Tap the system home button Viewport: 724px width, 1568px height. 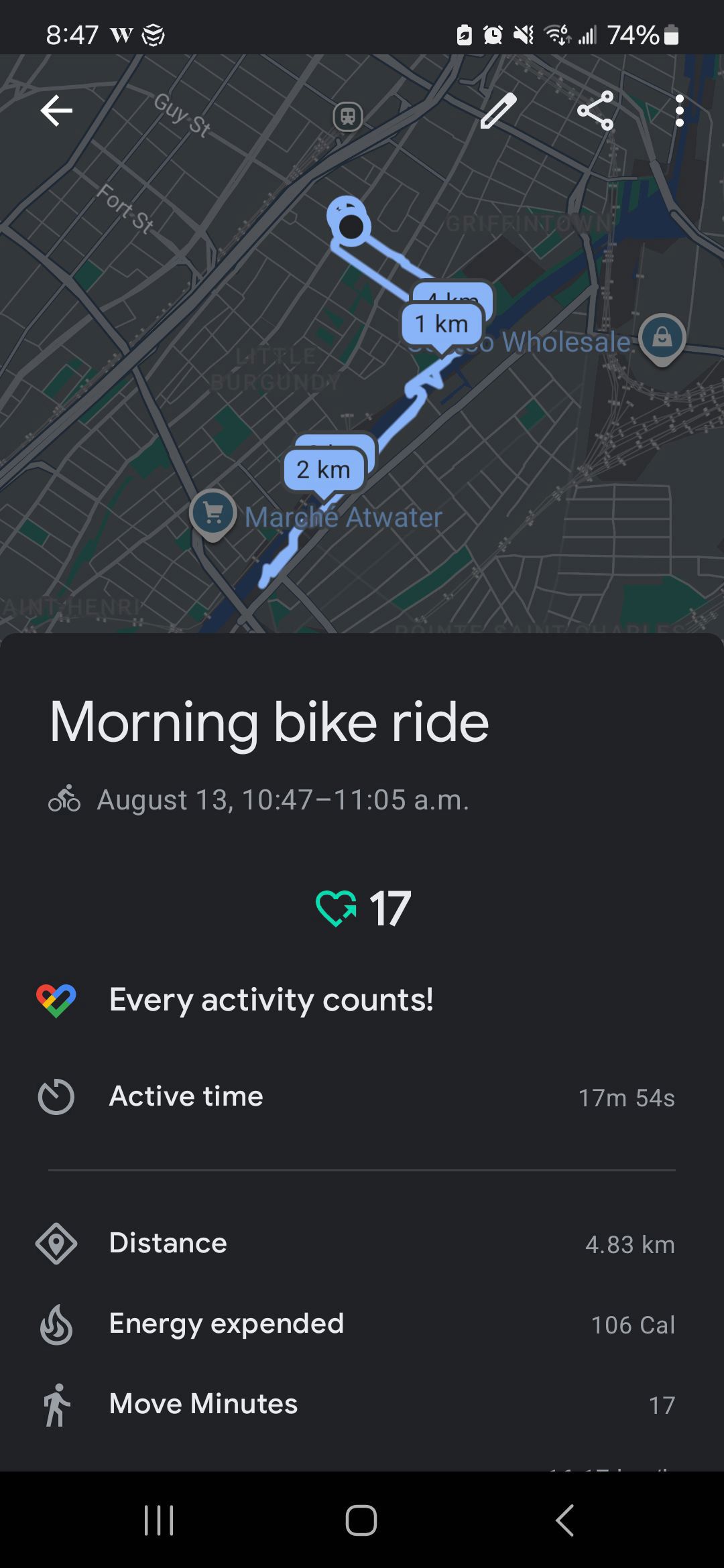click(x=361, y=1520)
